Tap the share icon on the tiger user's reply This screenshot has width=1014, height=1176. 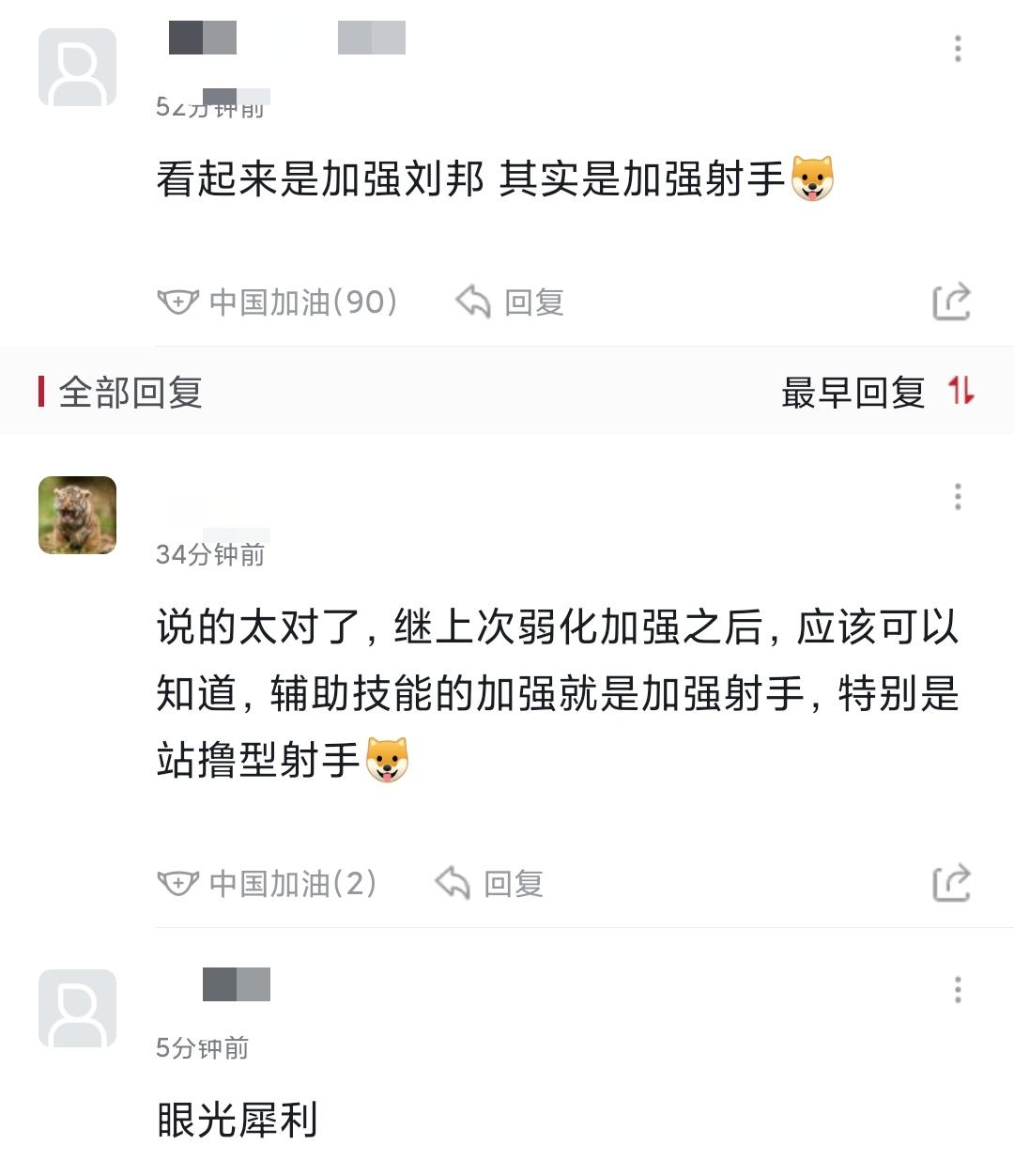click(957, 882)
